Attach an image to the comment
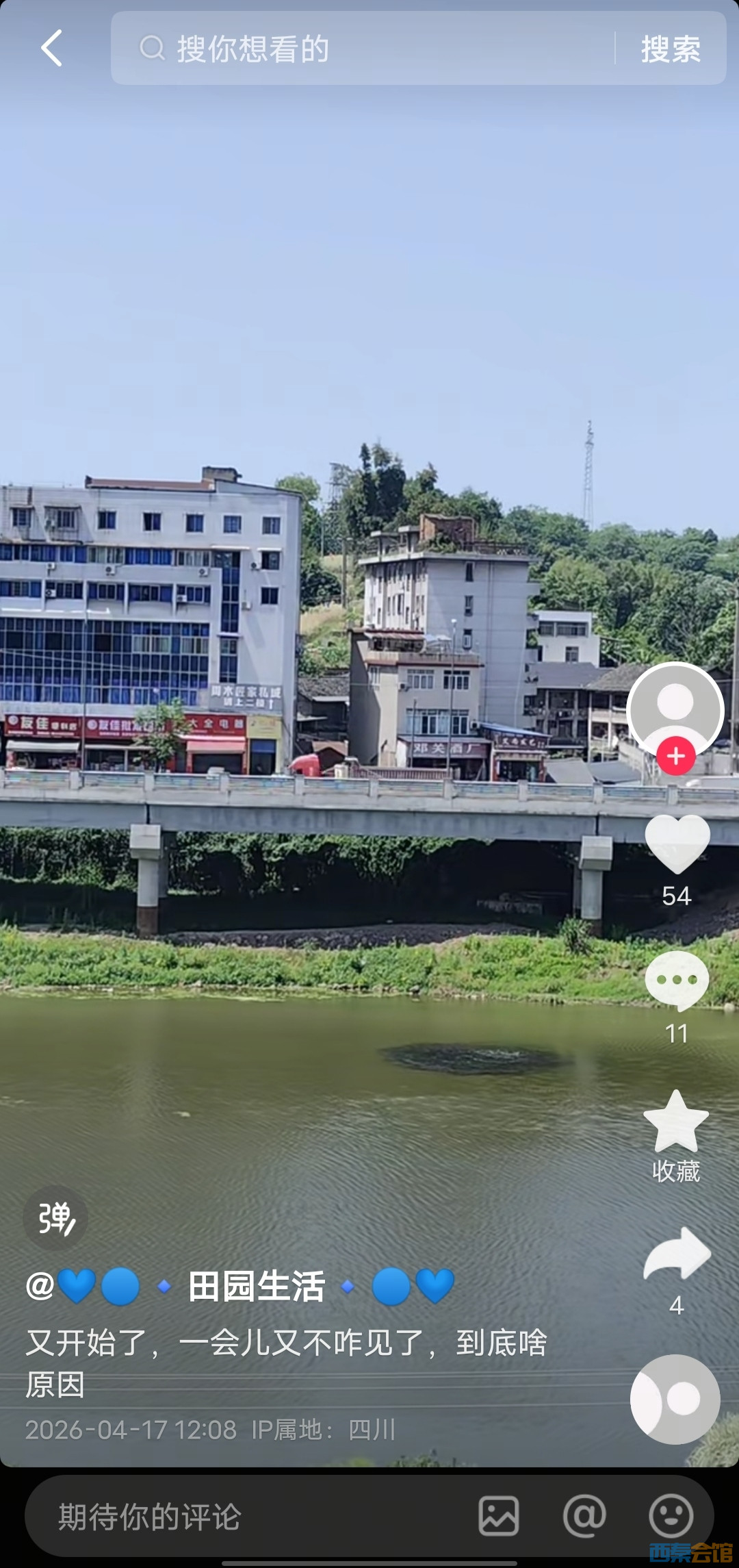Image resolution: width=739 pixels, height=1568 pixels. tap(499, 1516)
